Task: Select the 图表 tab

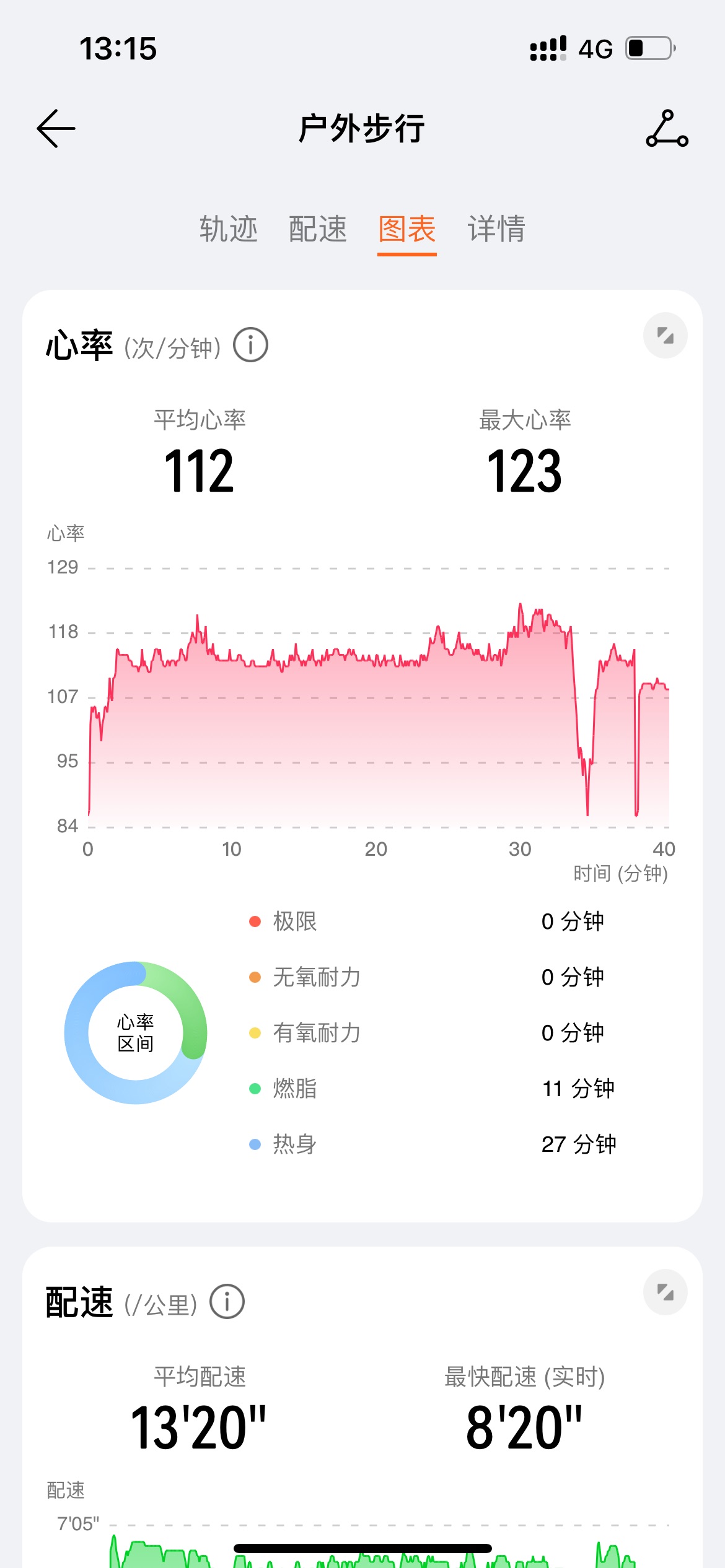Action: point(407,229)
